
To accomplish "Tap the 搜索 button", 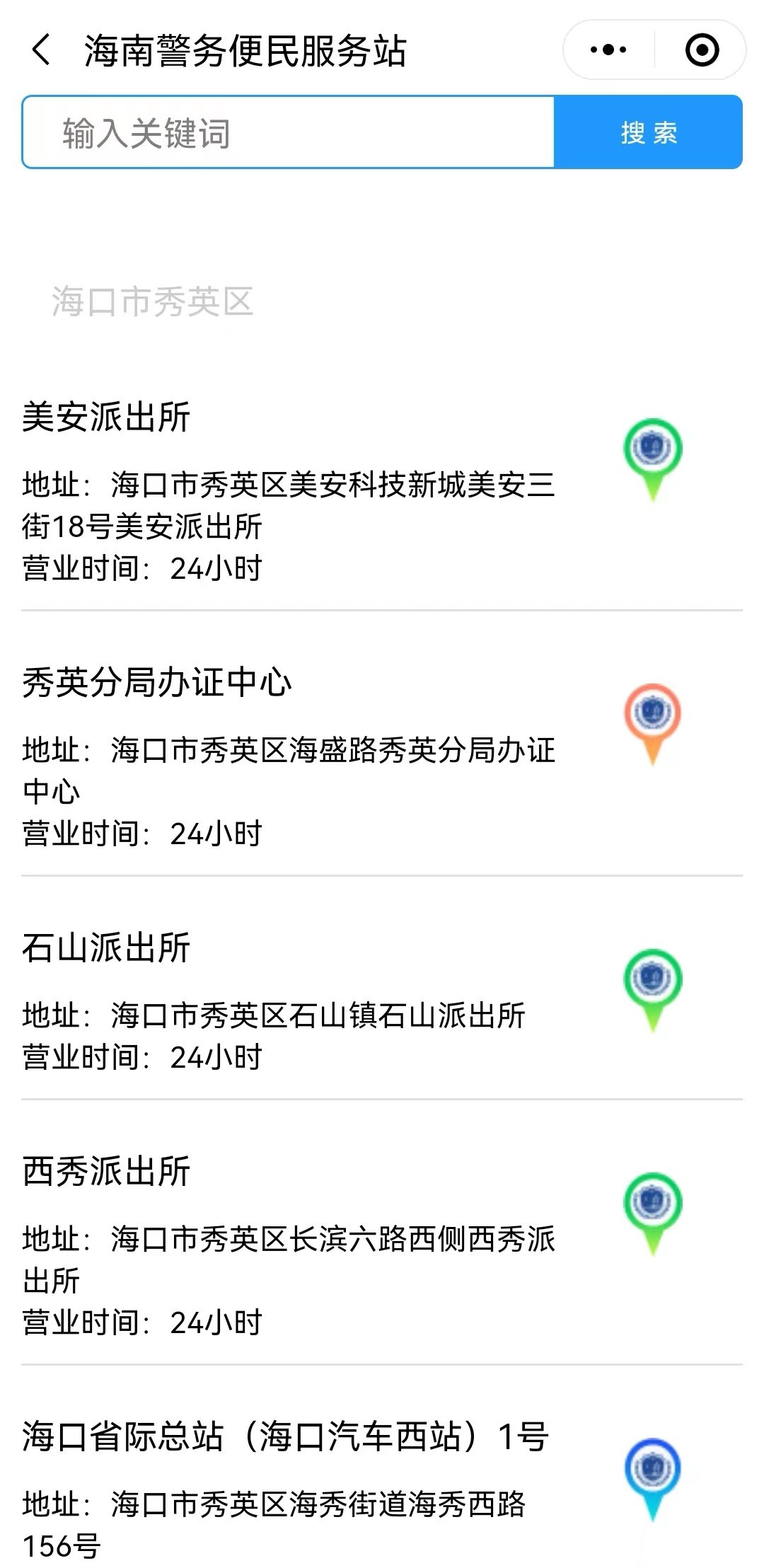I will click(648, 132).
